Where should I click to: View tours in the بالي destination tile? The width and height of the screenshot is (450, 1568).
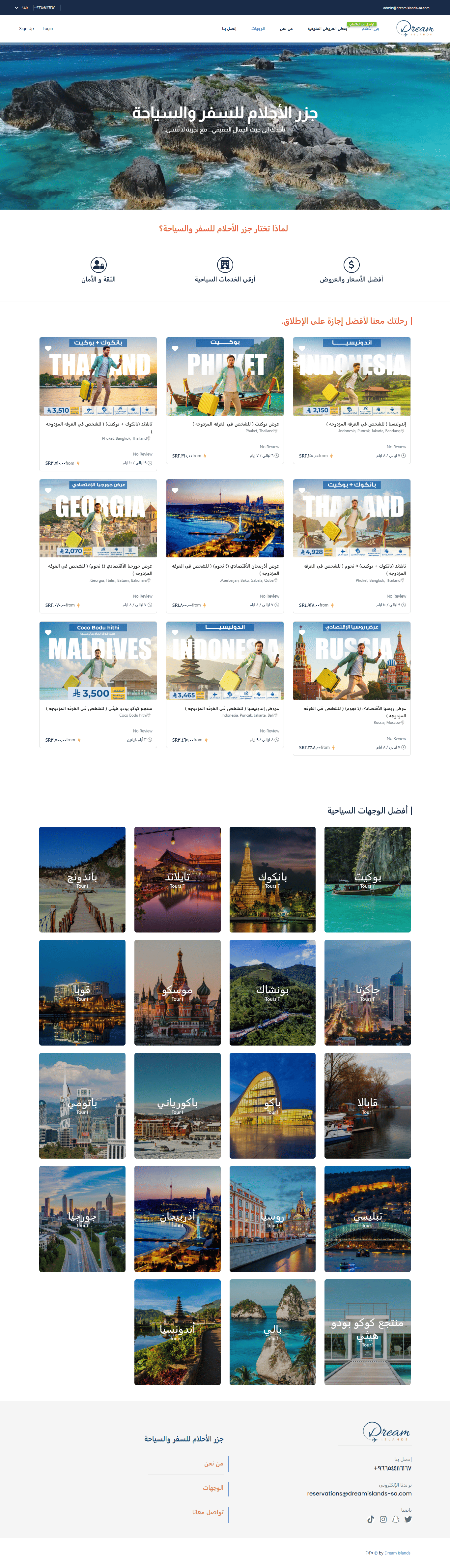click(272, 1332)
